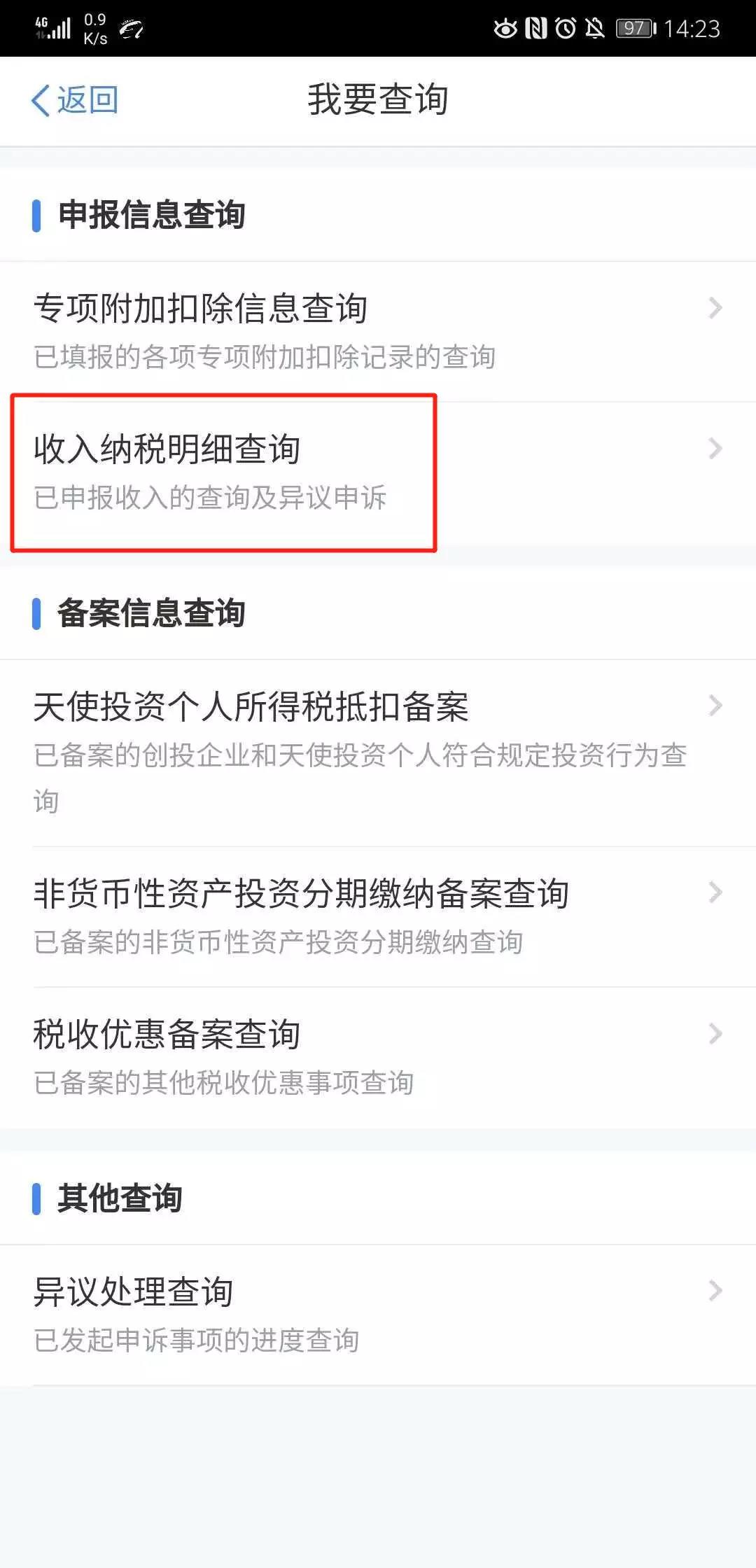Tap the NFC icon in the status bar
Image resolution: width=756 pixels, height=1568 pixels.
[533, 29]
